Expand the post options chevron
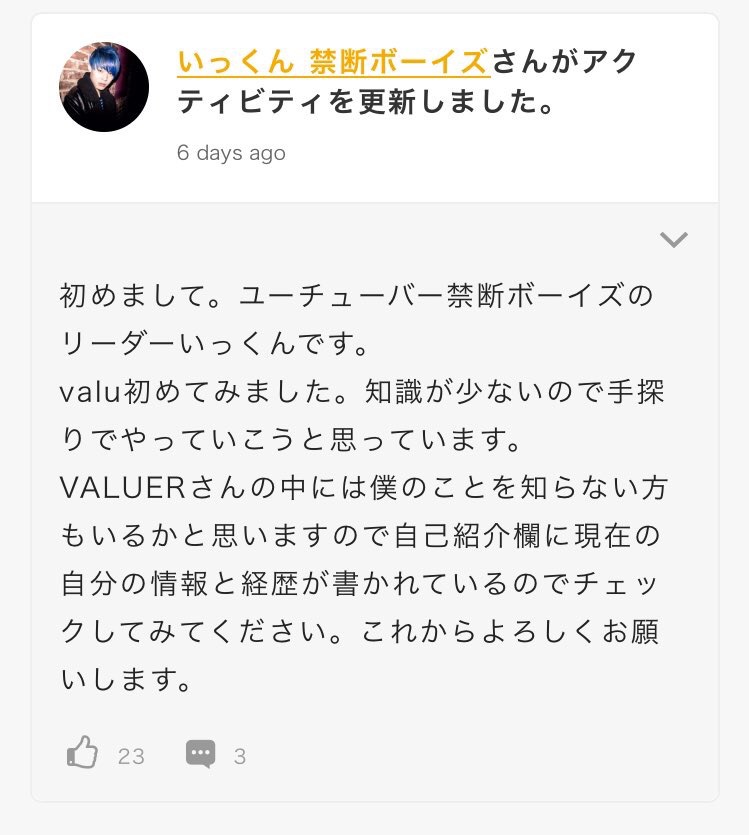This screenshot has height=835, width=749. [x=674, y=240]
